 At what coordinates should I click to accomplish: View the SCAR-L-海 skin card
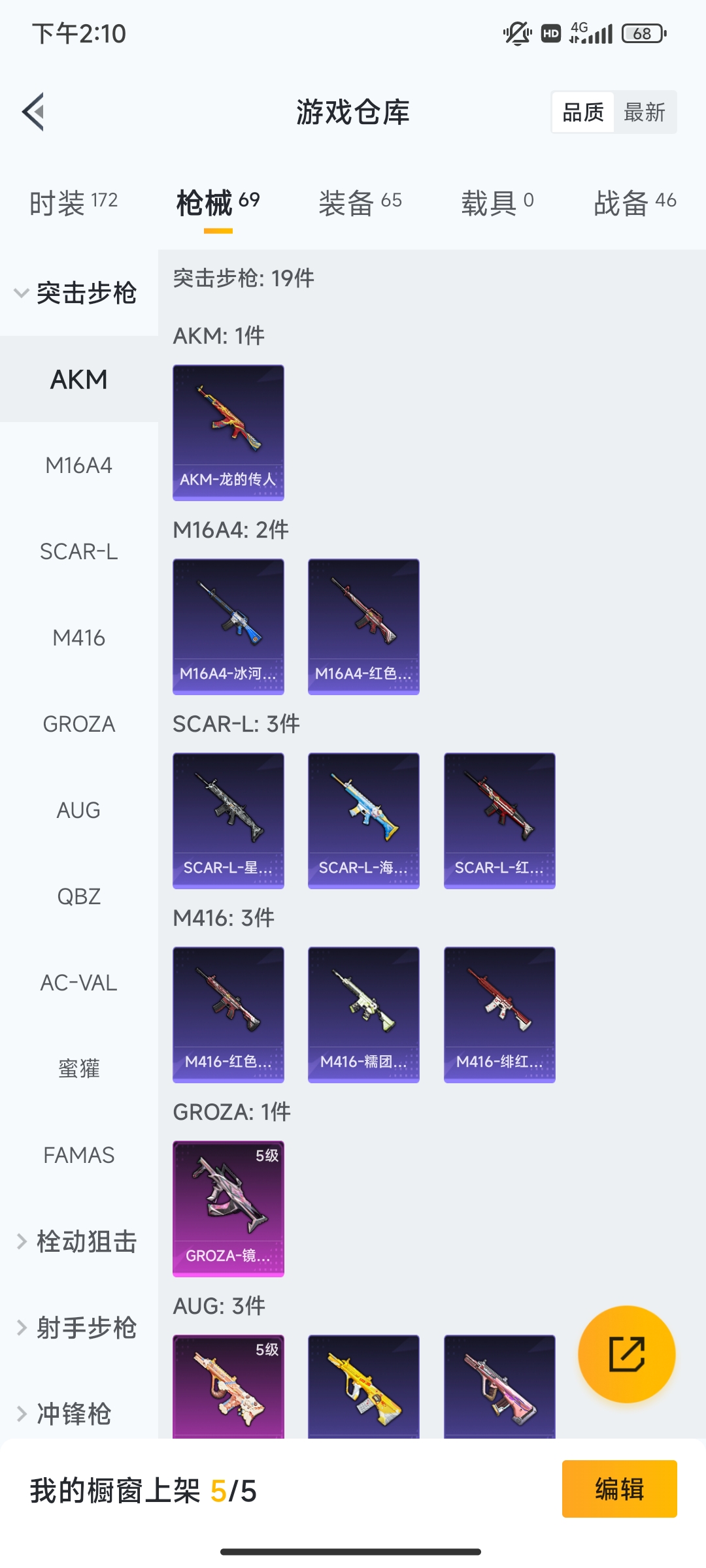tap(363, 821)
